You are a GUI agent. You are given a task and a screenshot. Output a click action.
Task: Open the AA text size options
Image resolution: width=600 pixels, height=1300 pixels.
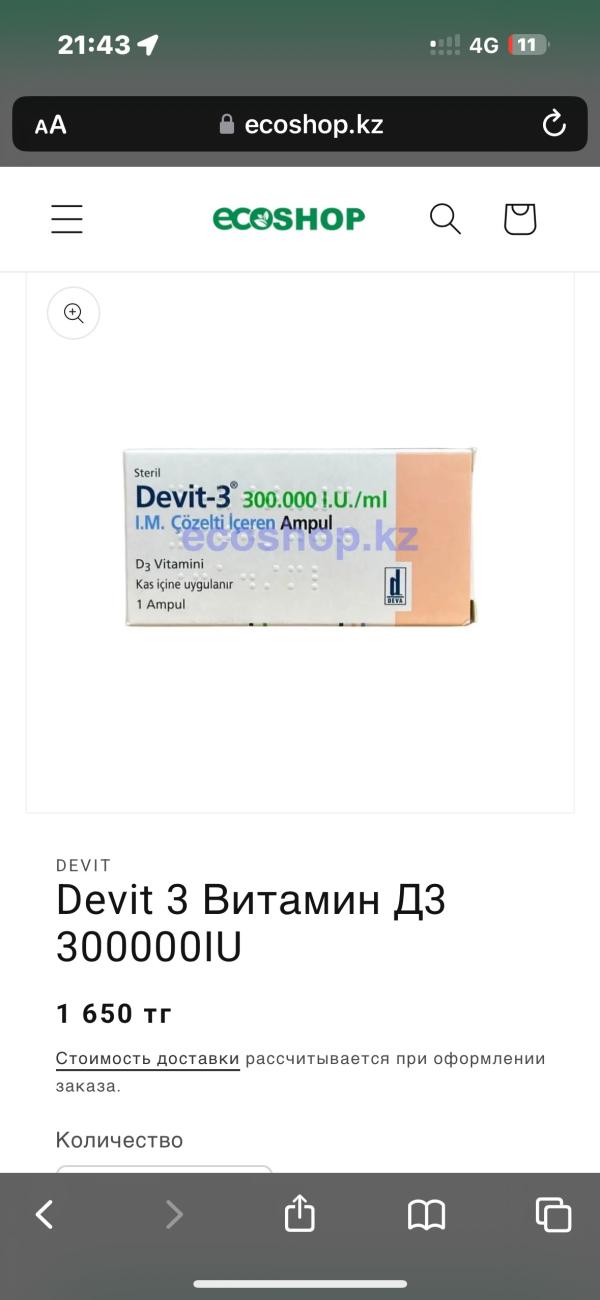click(x=50, y=125)
